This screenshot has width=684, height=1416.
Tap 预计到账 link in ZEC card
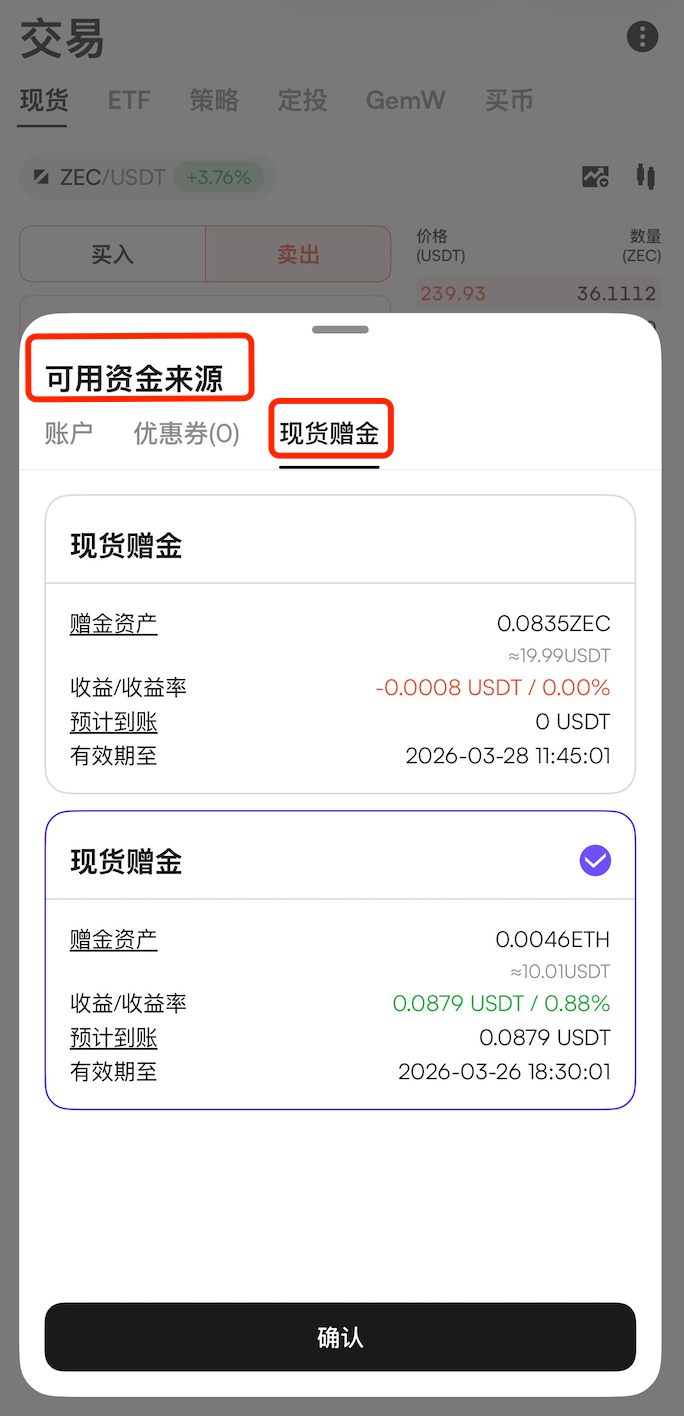[113, 722]
